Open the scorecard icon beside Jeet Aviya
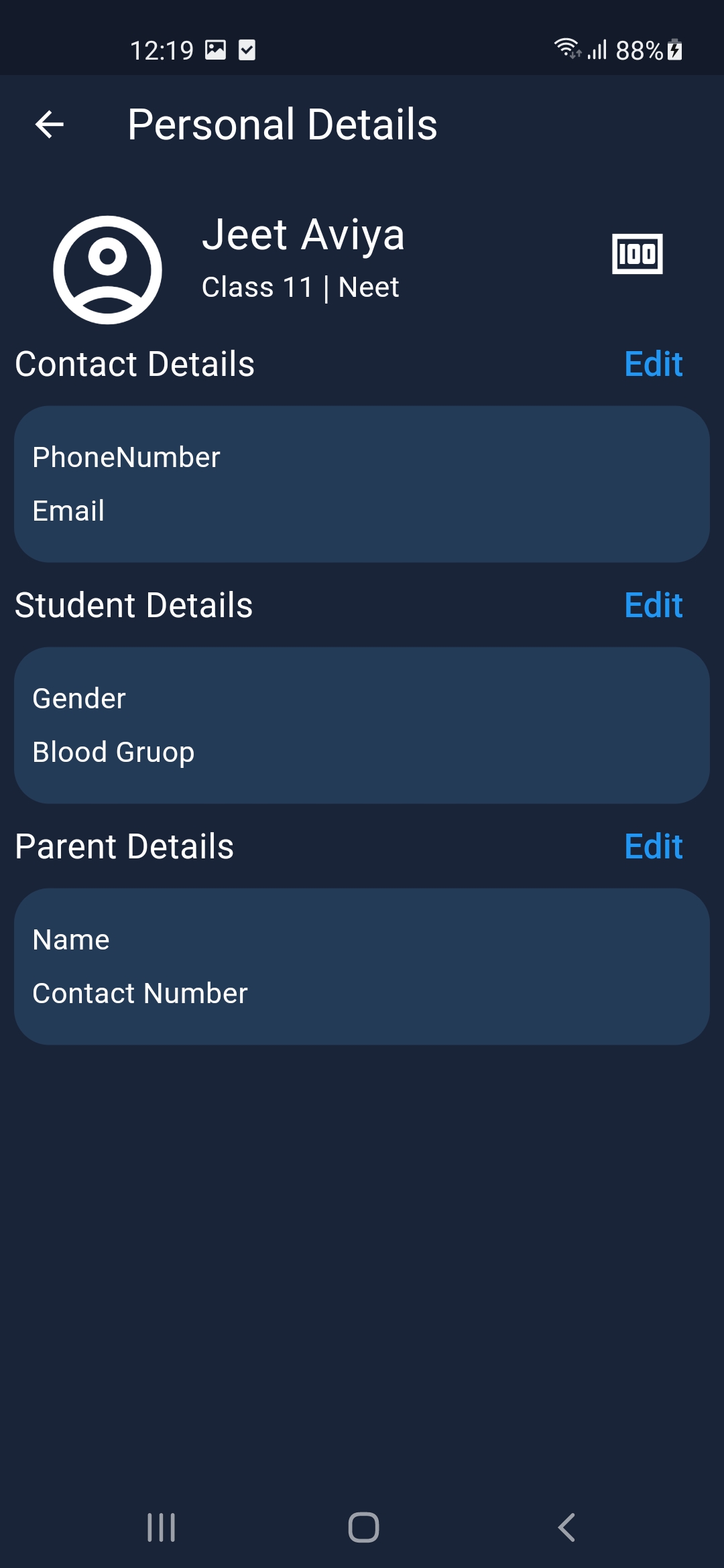Viewport: 724px width, 1568px height. [638, 255]
